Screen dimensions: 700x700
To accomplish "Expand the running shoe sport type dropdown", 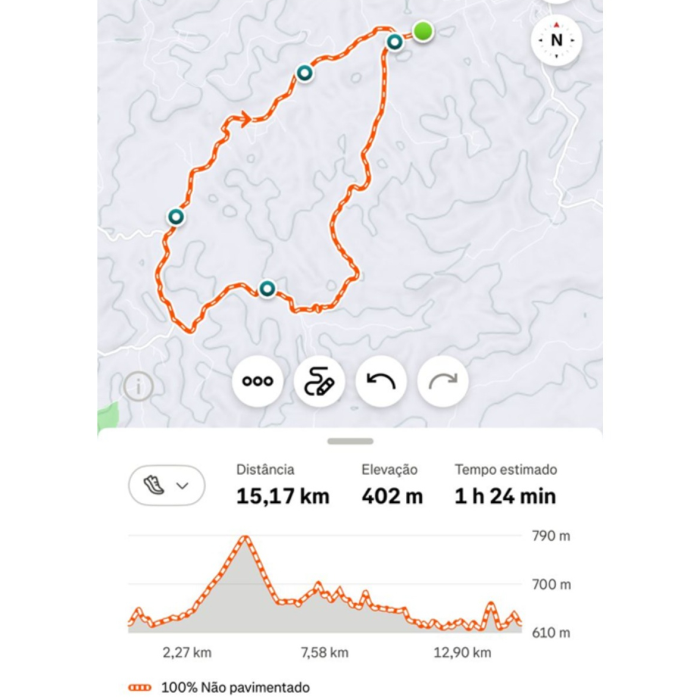I will (167, 486).
